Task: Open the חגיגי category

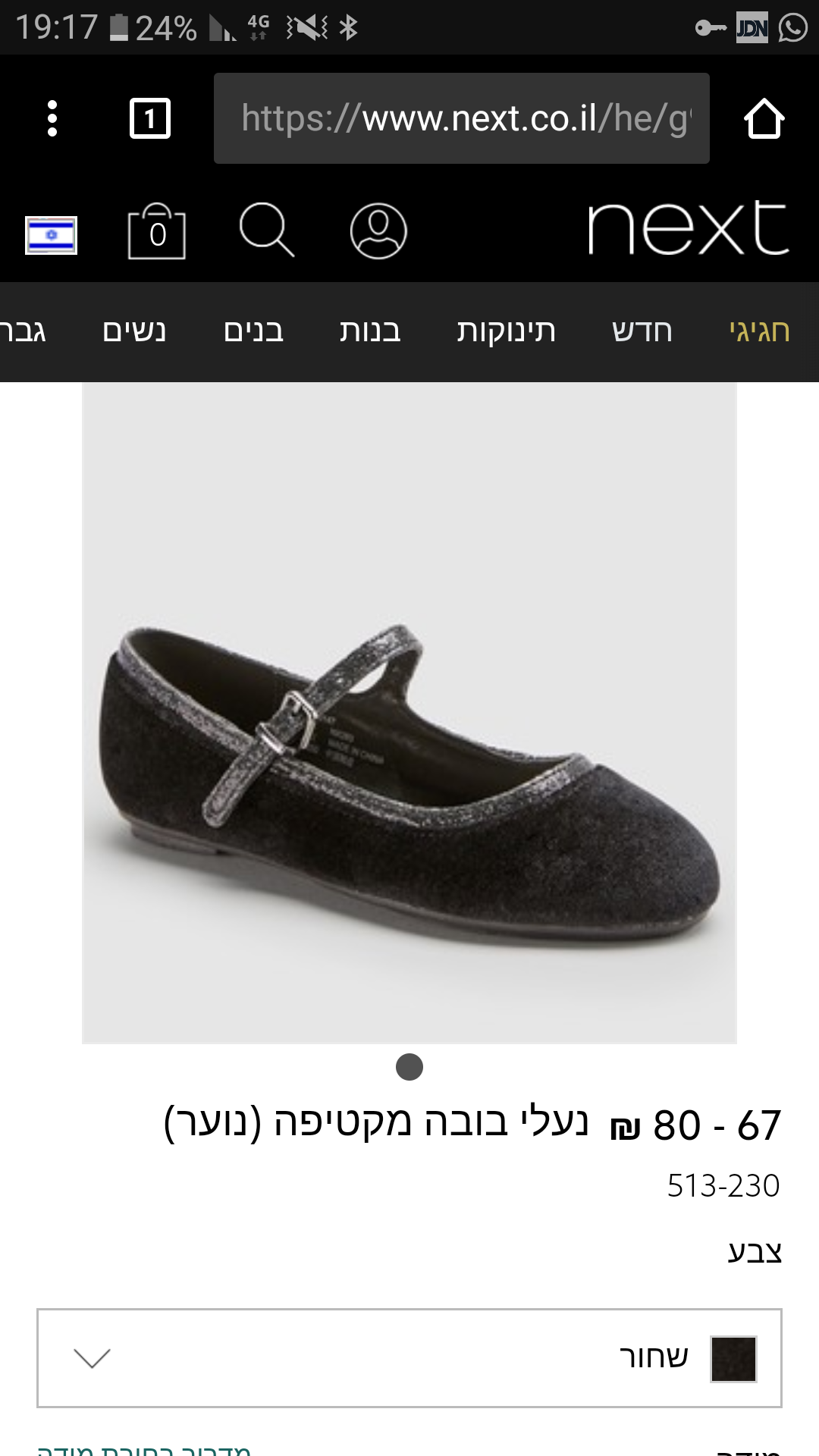Action: [x=759, y=332]
